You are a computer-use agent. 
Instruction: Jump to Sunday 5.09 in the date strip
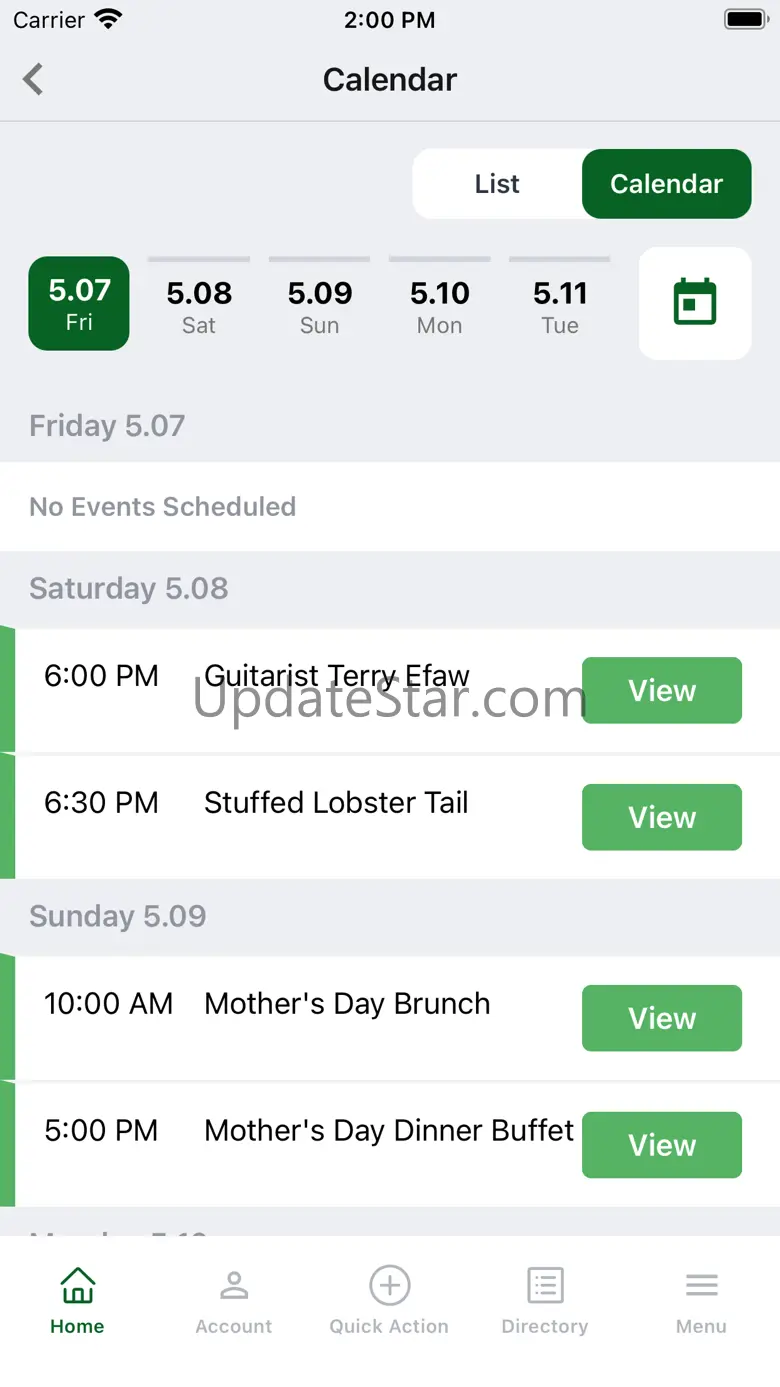tap(320, 303)
